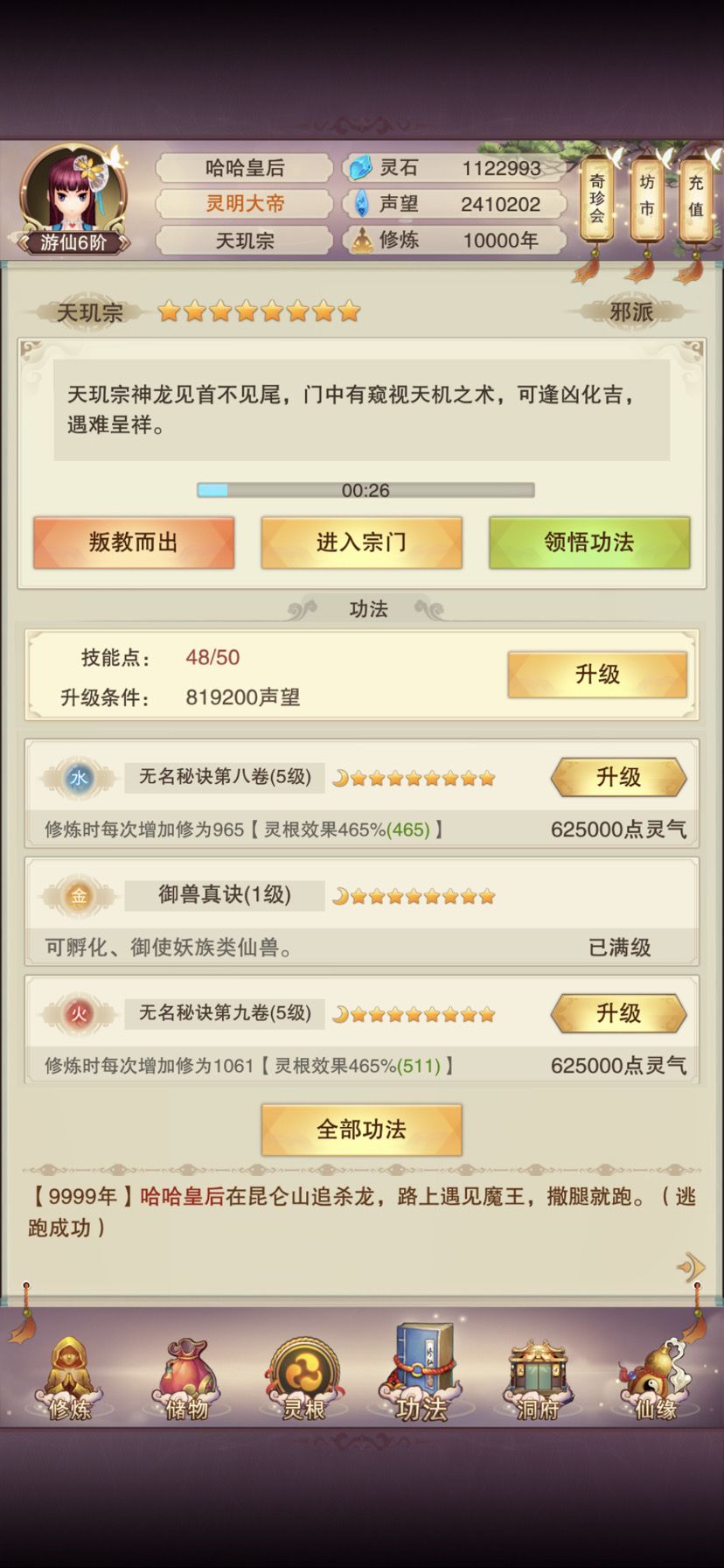724x1568 pixels.
Task: Open the 洞府 cave dwelling icon
Action: click(535, 1382)
